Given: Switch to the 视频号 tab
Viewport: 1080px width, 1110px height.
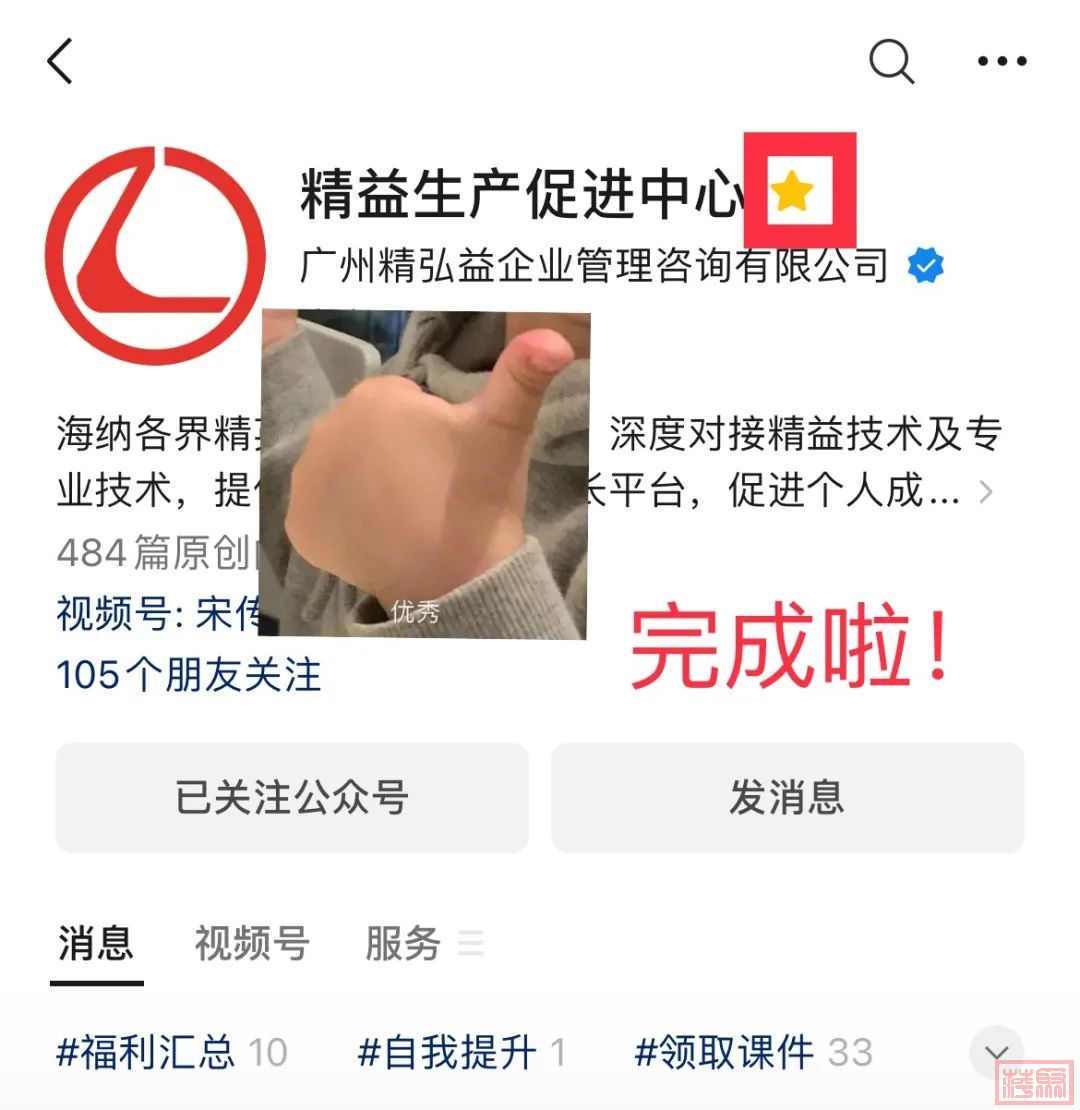Looking at the screenshot, I should pyautogui.click(x=251, y=943).
